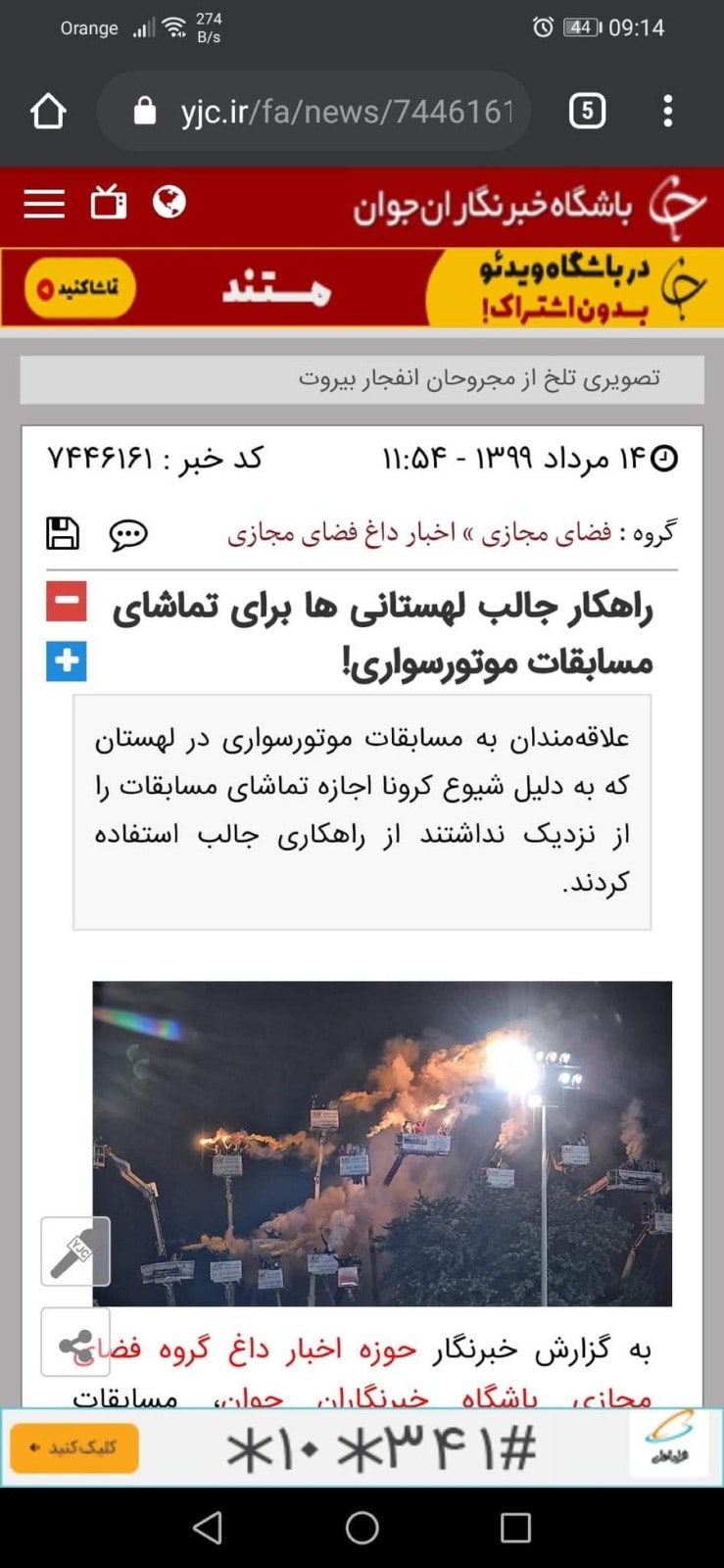
Task: Open the browser overflow menu
Action: (x=667, y=112)
